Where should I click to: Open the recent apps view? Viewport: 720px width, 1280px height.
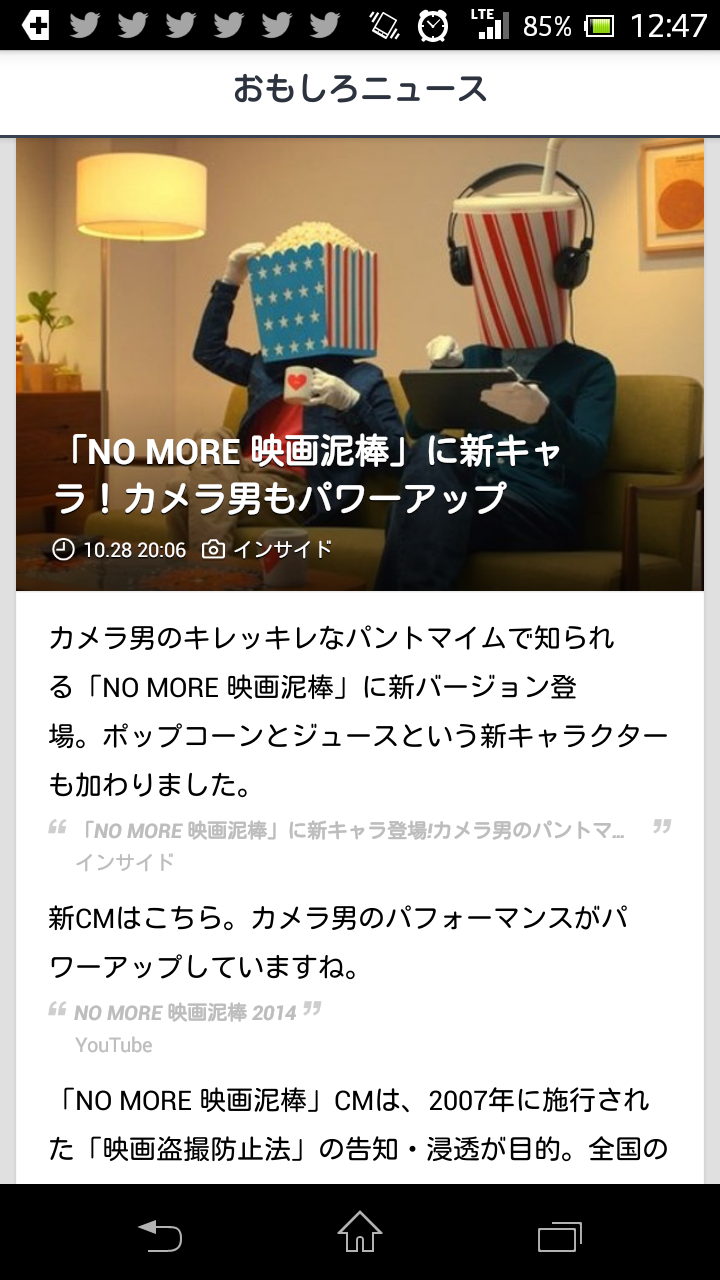[559, 1236]
